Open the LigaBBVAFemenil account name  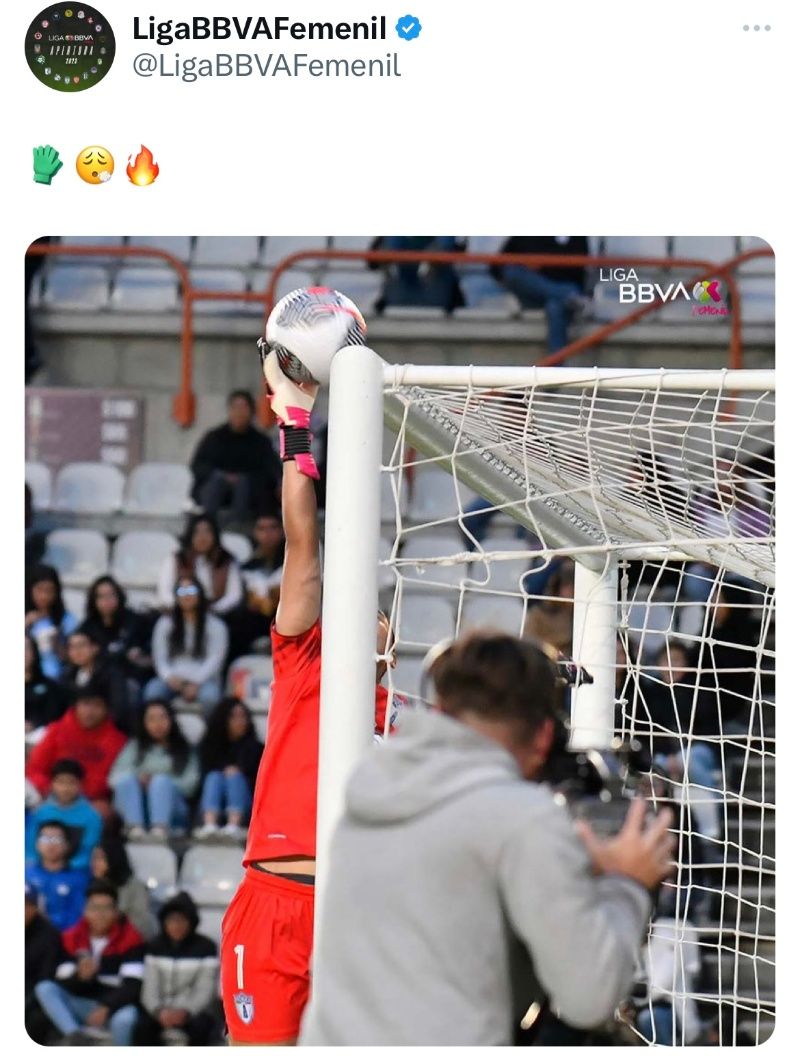coord(259,29)
